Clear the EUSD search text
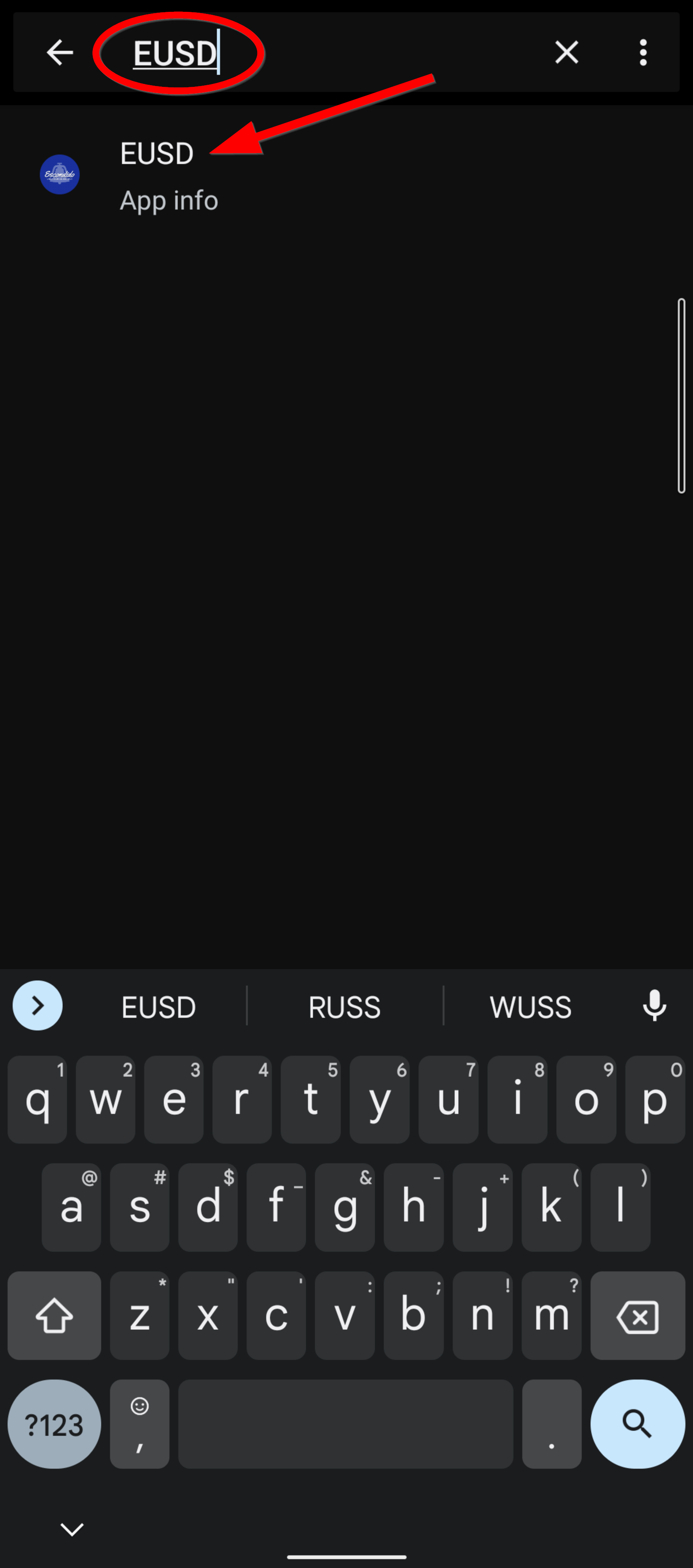Screen dimensions: 693x1568 point(567,52)
